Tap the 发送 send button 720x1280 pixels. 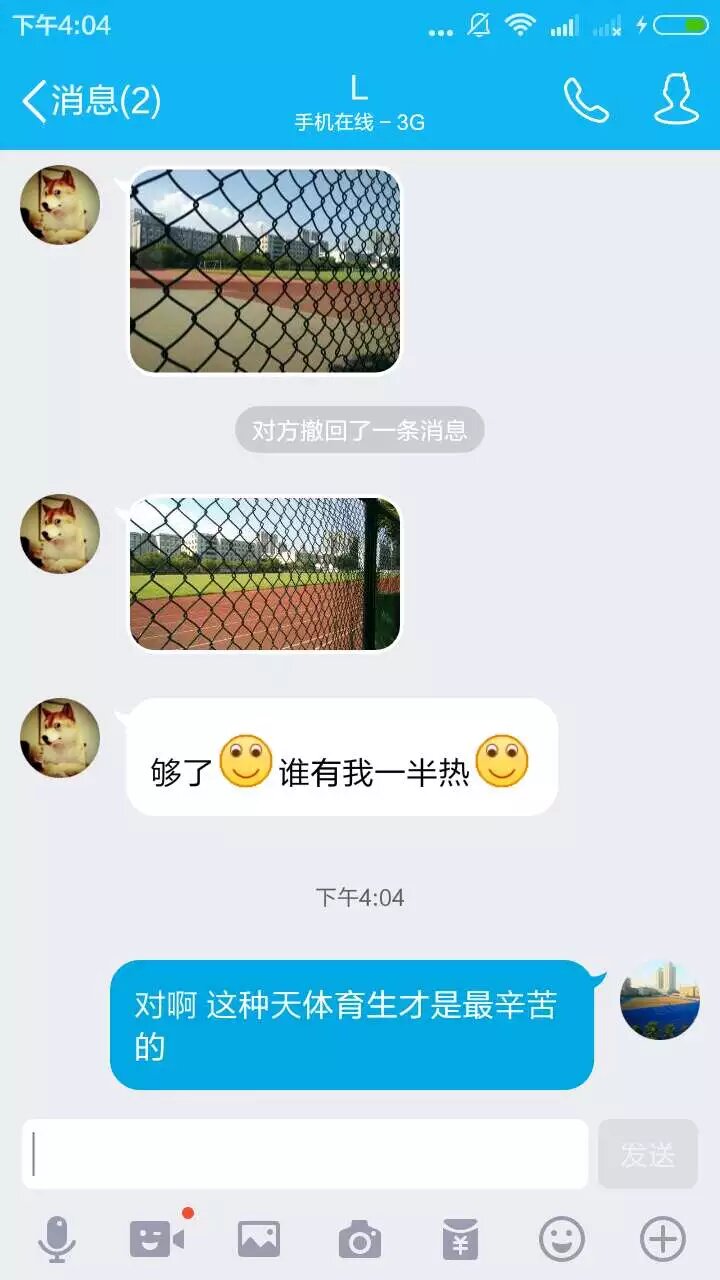click(648, 1154)
